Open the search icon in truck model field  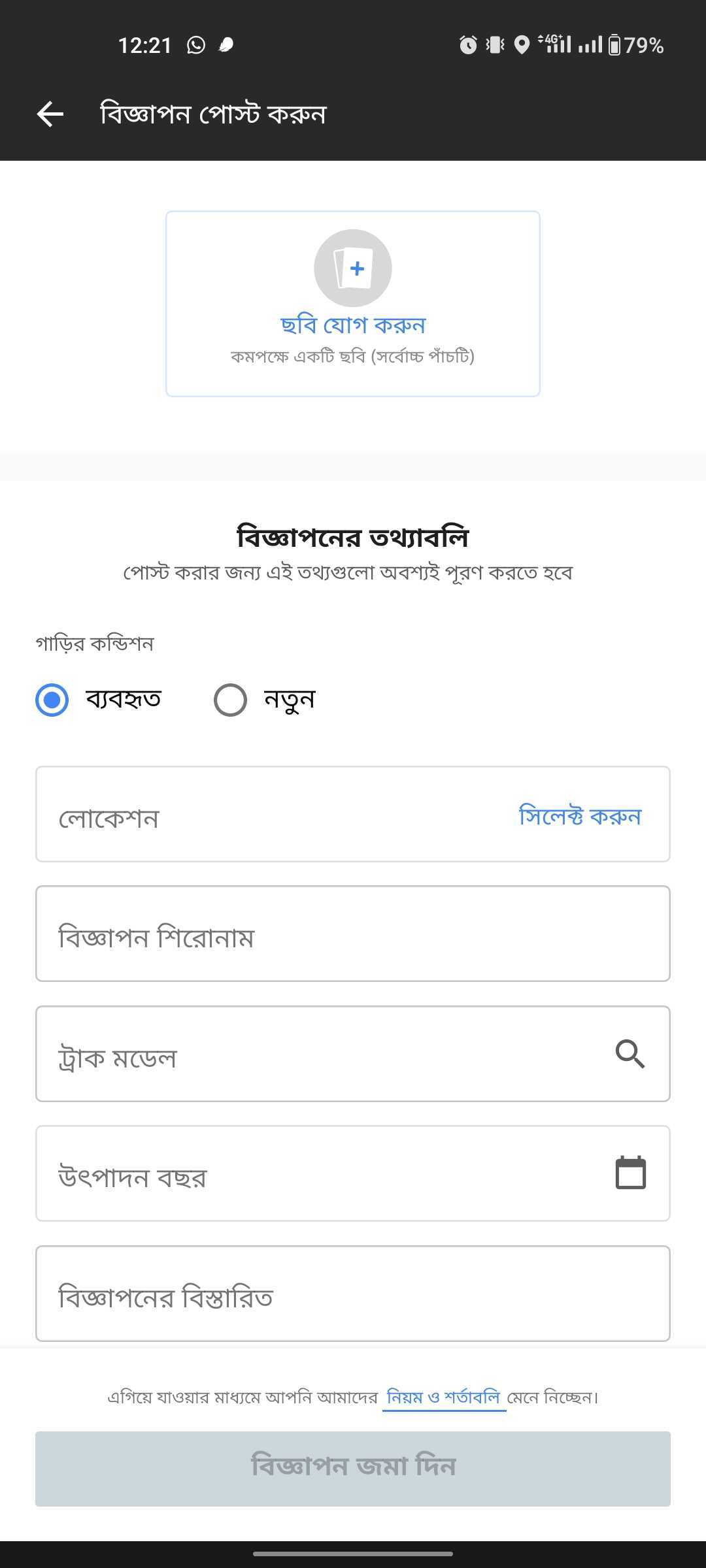tap(630, 1052)
